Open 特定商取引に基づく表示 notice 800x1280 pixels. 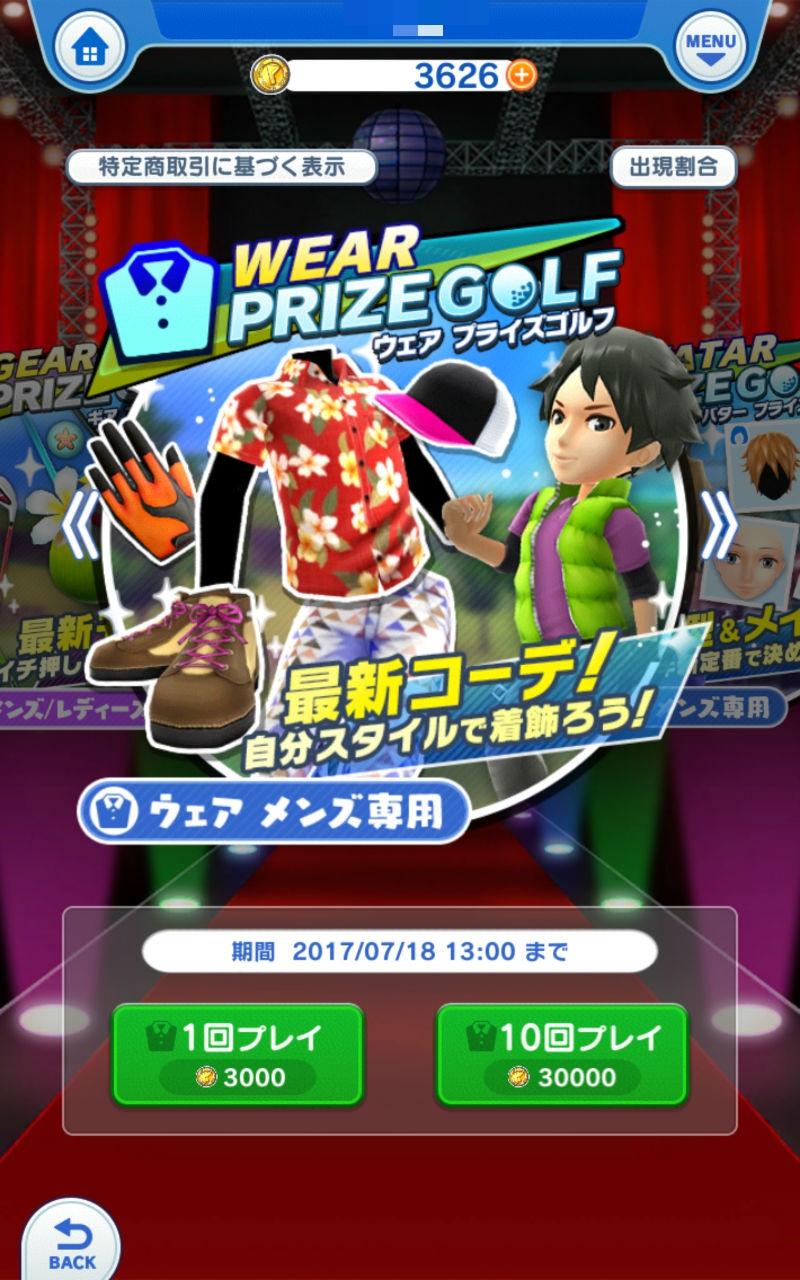pos(222,167)
